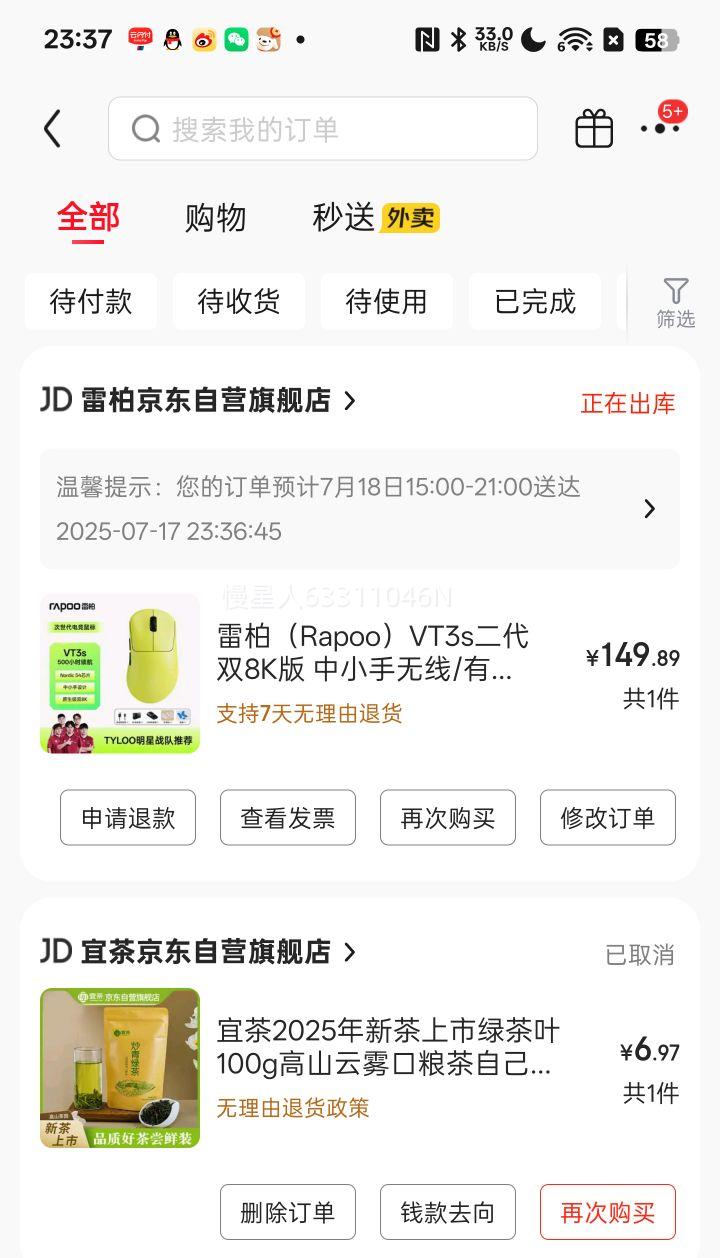This screenshot has width=720, height=1258.
Task: Tap 申请退款 for the Rapoo mouse order
Action: tap(128, 817)
